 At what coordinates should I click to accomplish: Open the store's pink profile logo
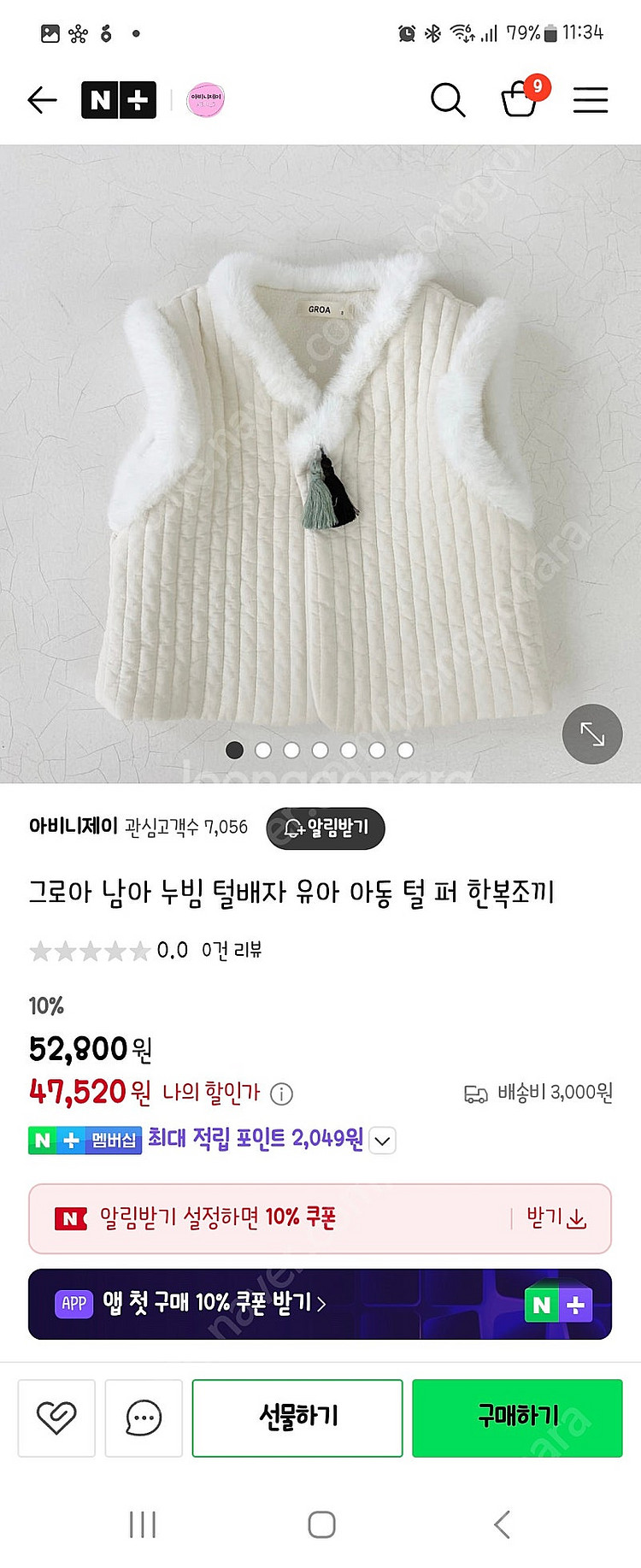point(206,100)
